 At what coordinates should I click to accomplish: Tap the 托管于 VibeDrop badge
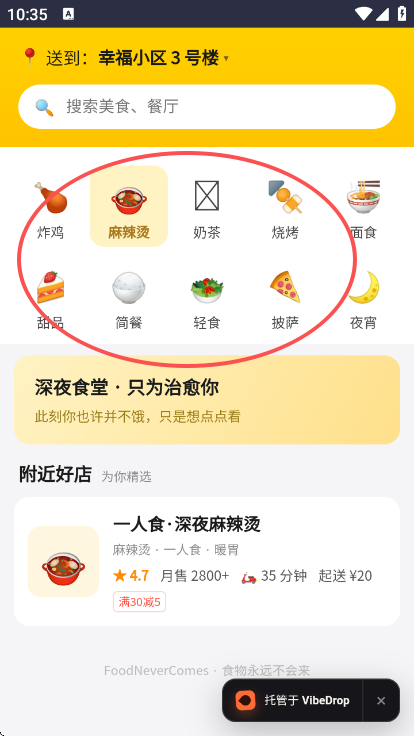292,700
